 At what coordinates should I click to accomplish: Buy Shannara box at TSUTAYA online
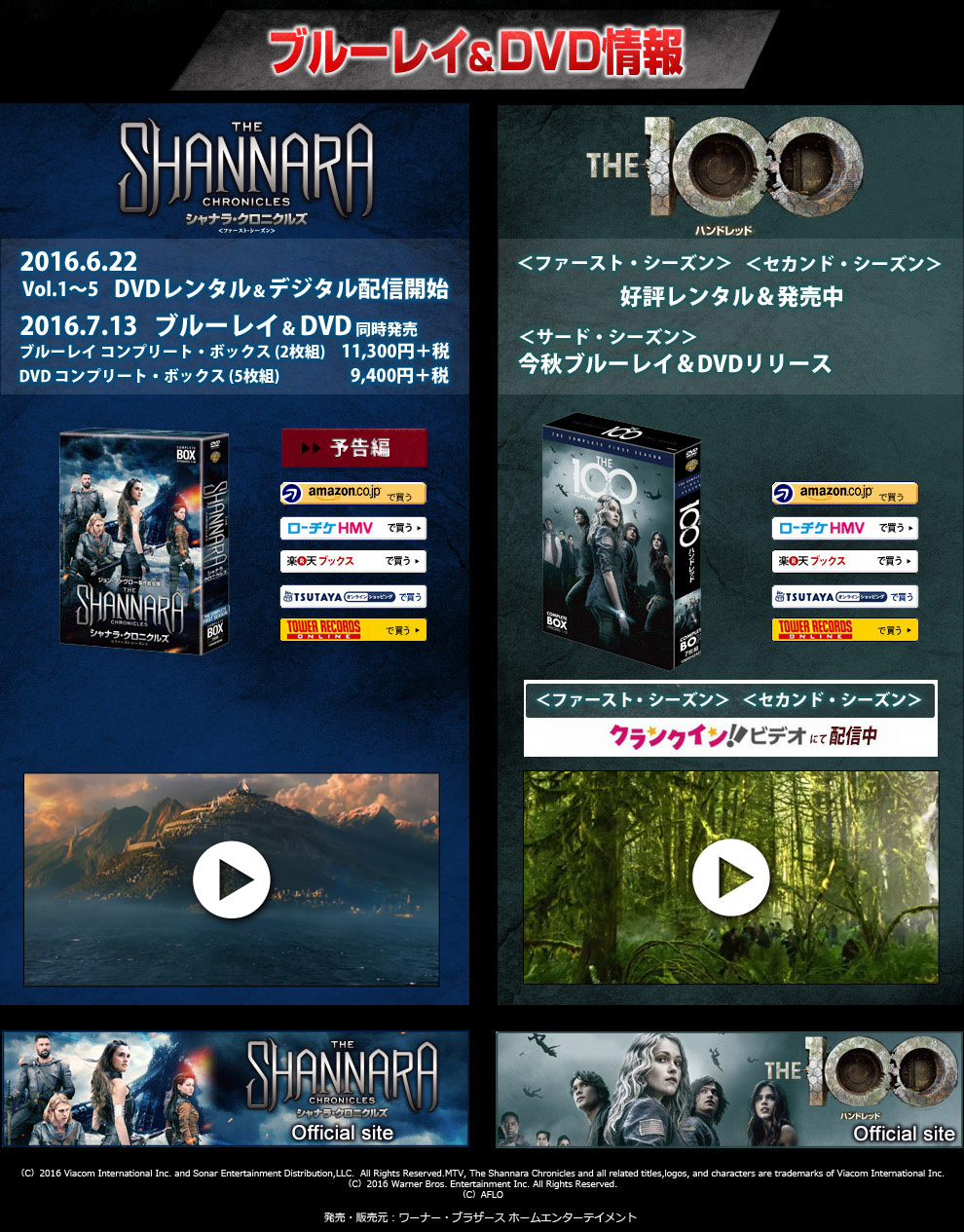point(353,596)
